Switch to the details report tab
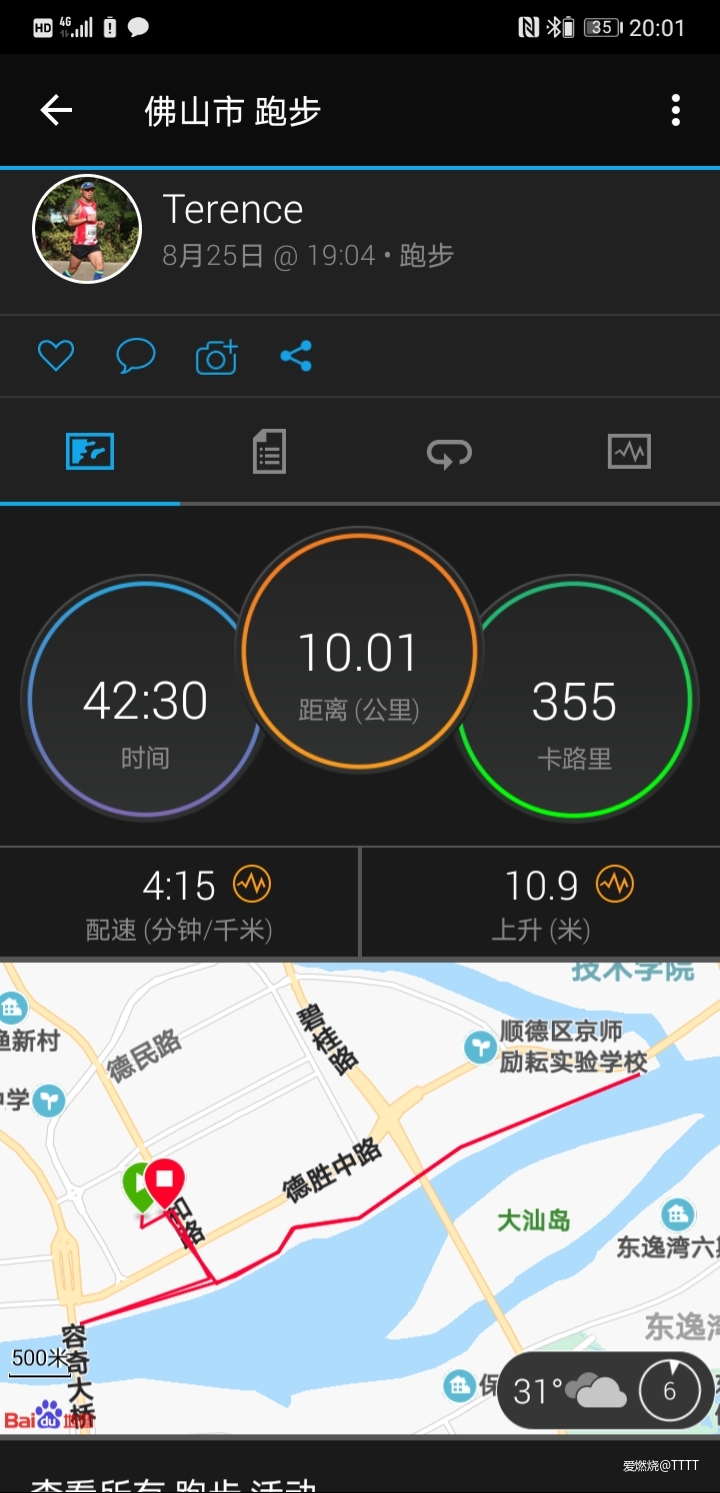This screenshot has width=720, height=1493. pos(268,451)
